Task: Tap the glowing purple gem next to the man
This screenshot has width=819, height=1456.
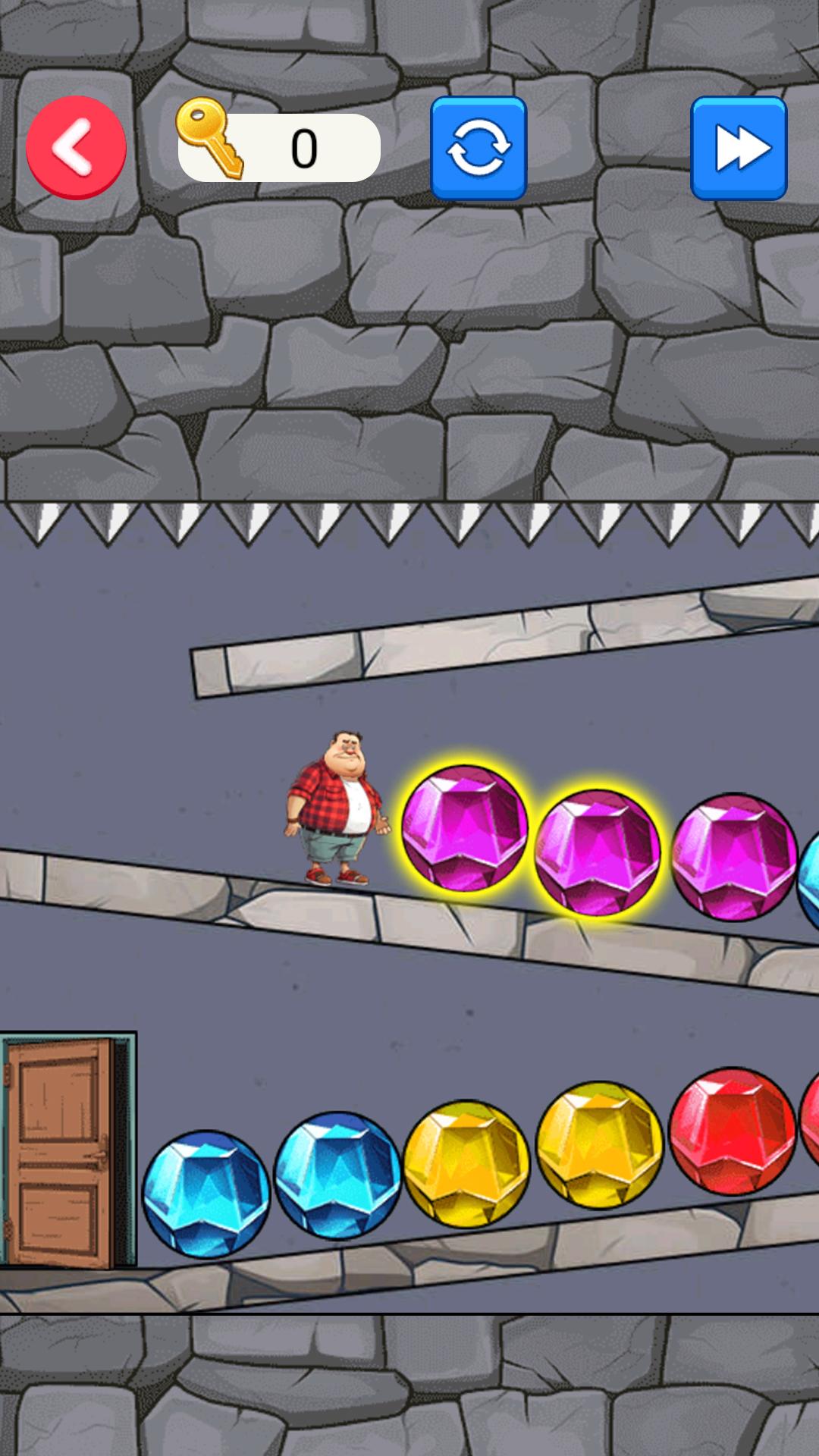Action: [x=464, y=828]
